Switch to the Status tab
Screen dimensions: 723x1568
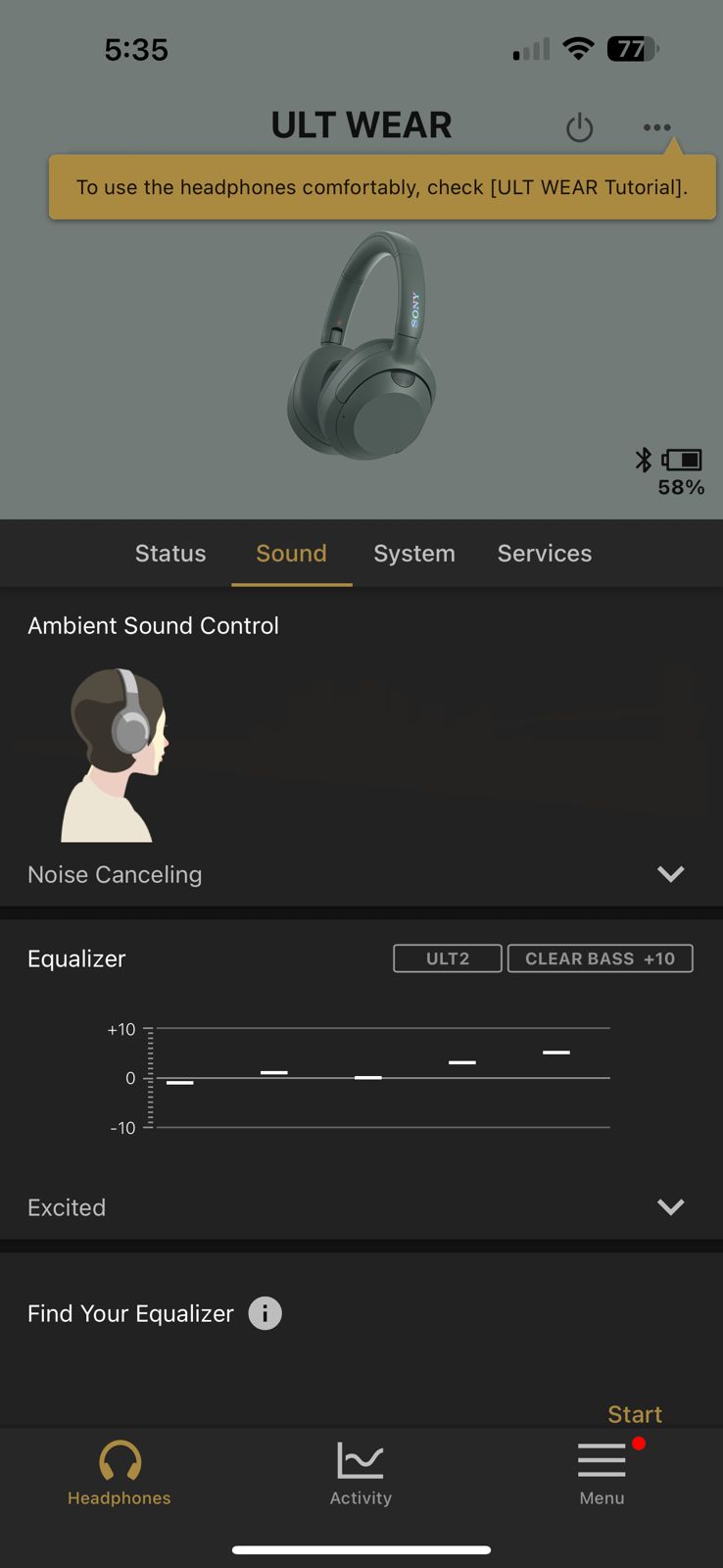point(170,554)
